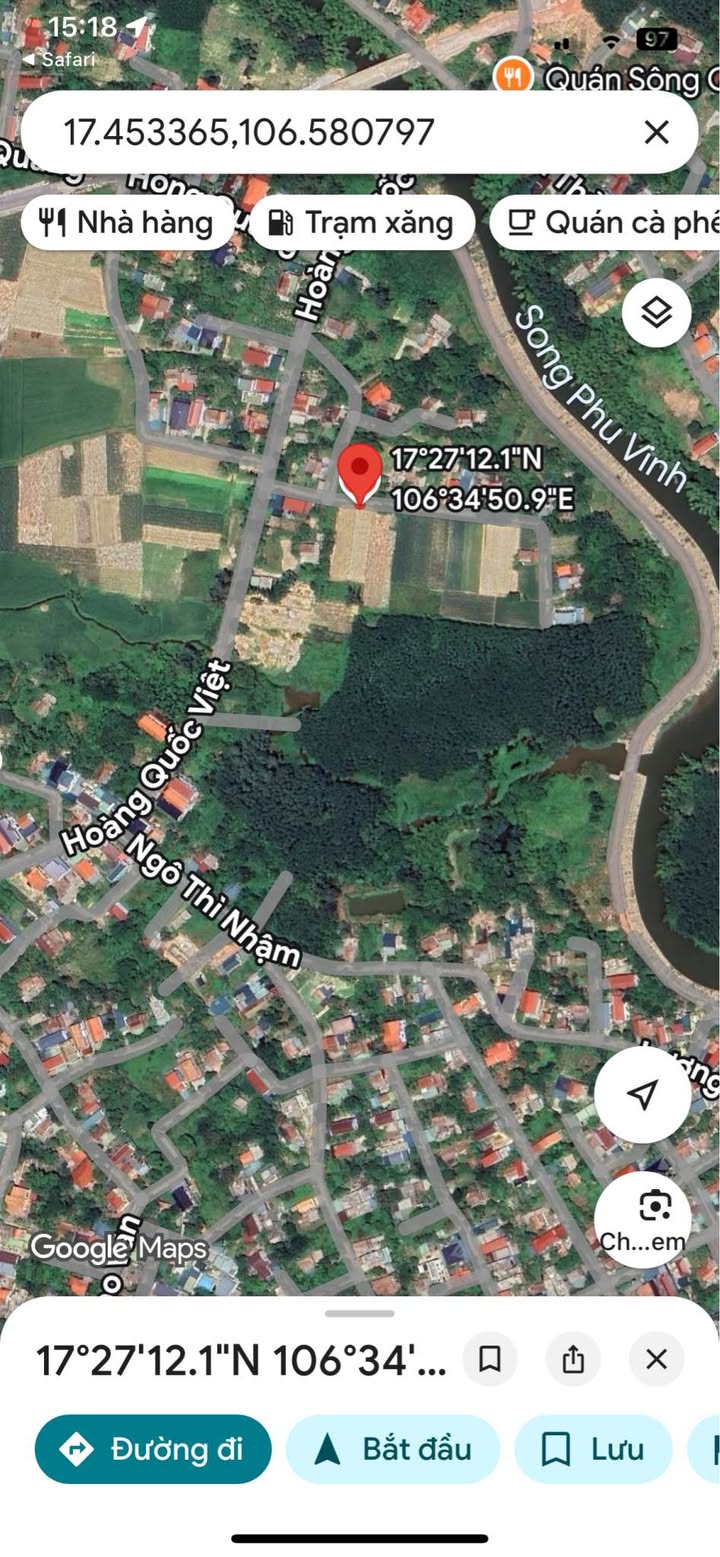720x1557 pixels.
Task: Return to Safari via back link
Action: click(x=58, y=60)
